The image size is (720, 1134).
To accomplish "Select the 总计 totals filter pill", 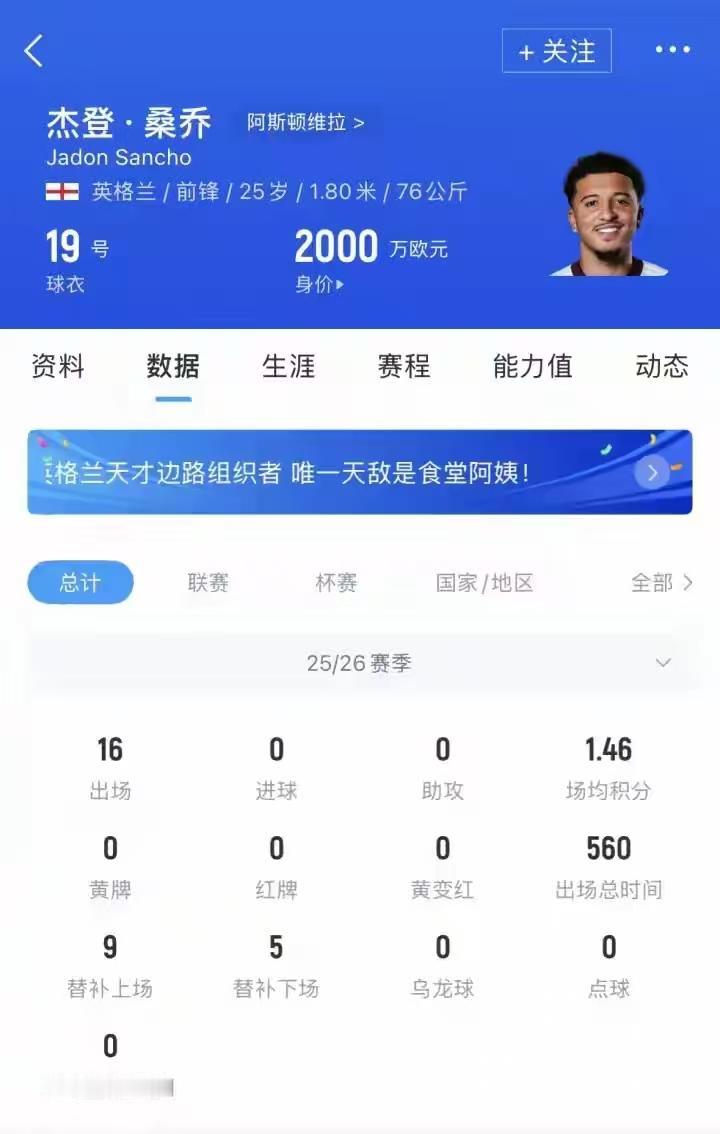I will coord(80,583).
